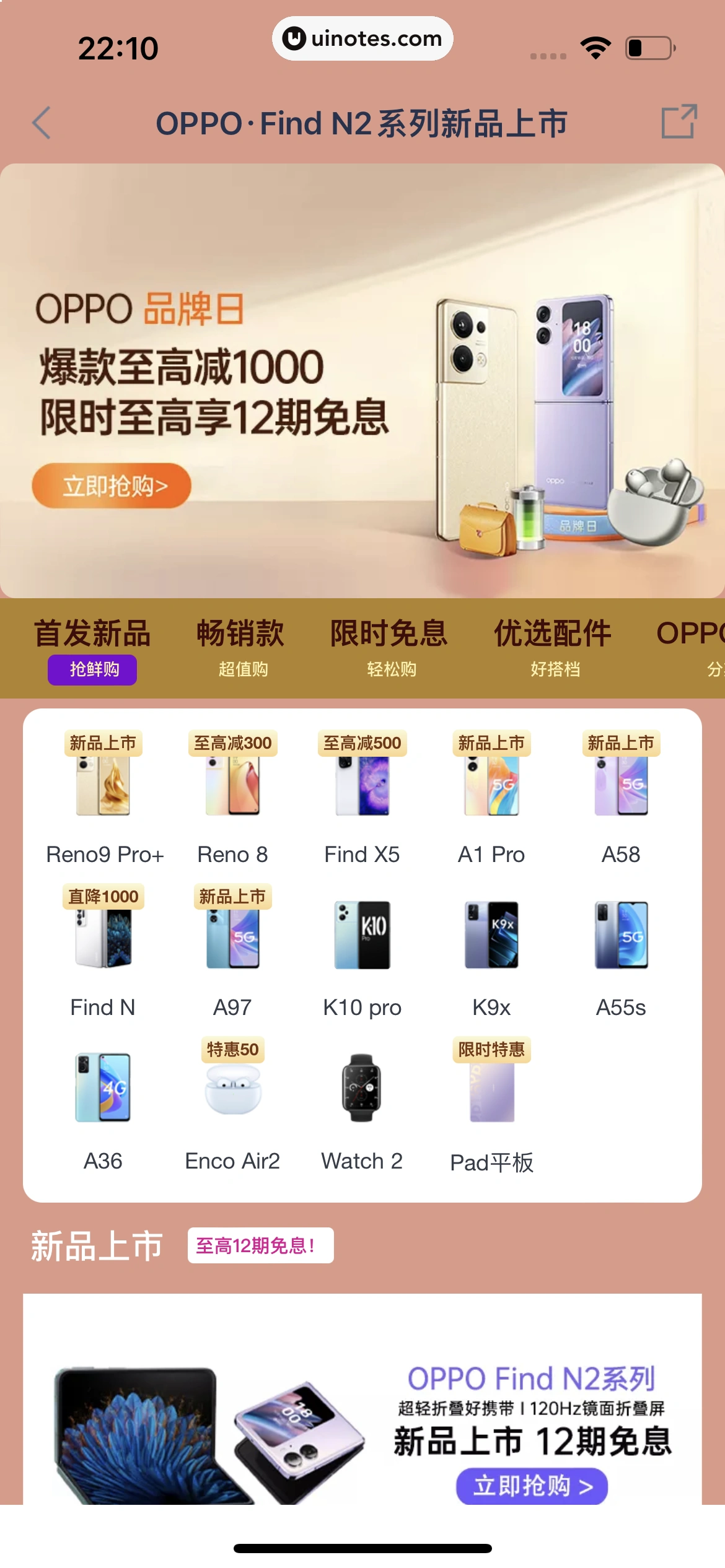
Task: Select the K10 pro phone
Action: 362,952
